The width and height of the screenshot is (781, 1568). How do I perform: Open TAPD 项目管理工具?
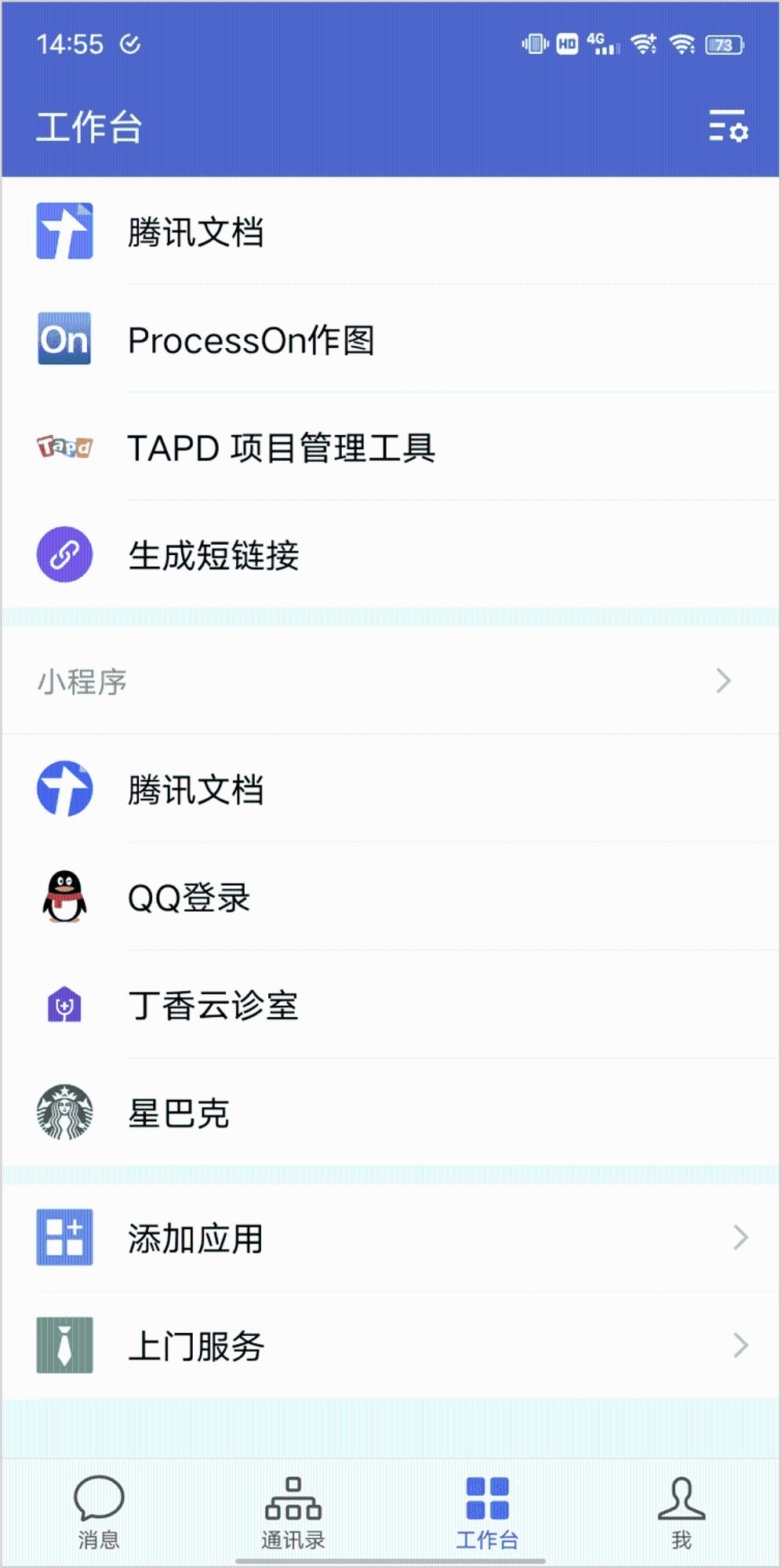[x=390, y=447]
